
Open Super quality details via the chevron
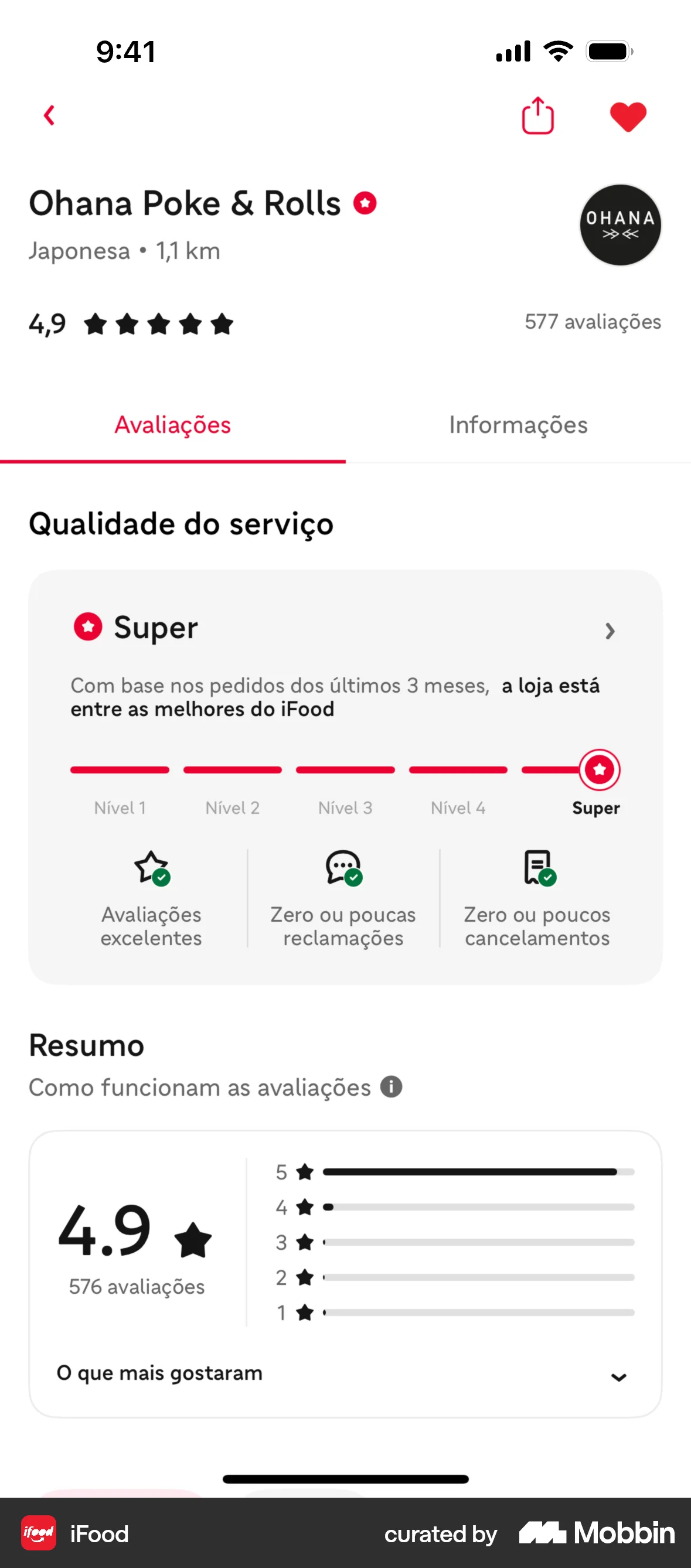pos(611,631)
